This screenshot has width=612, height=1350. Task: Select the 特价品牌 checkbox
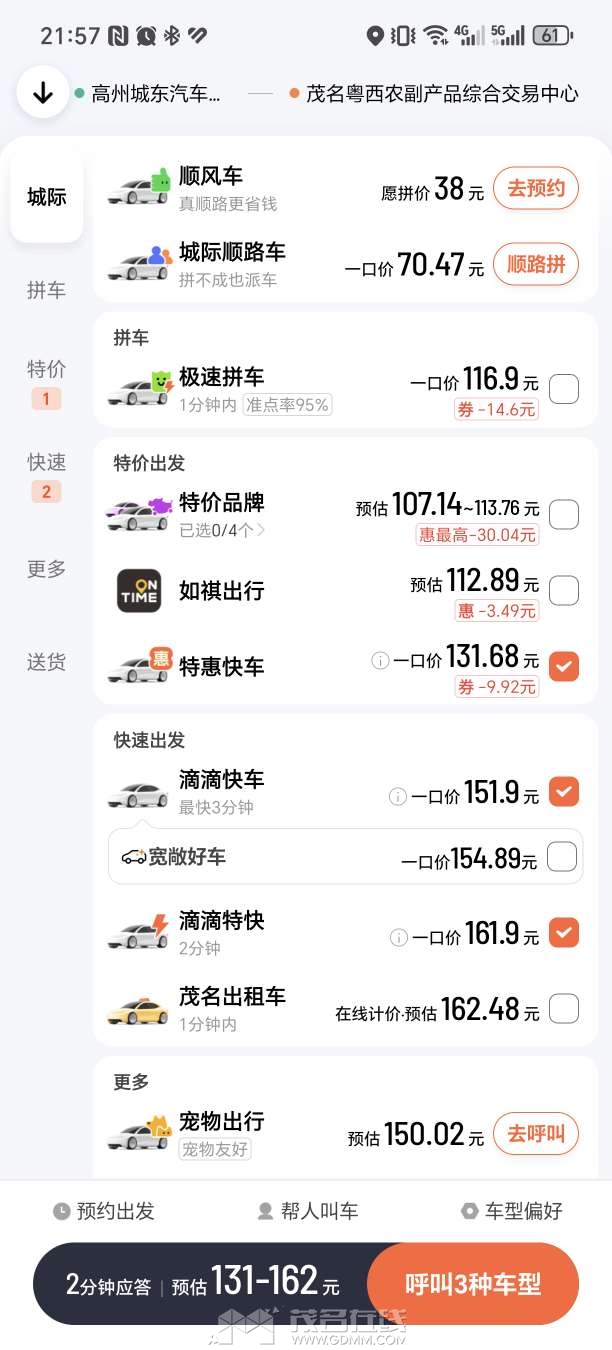coord(564,515)
